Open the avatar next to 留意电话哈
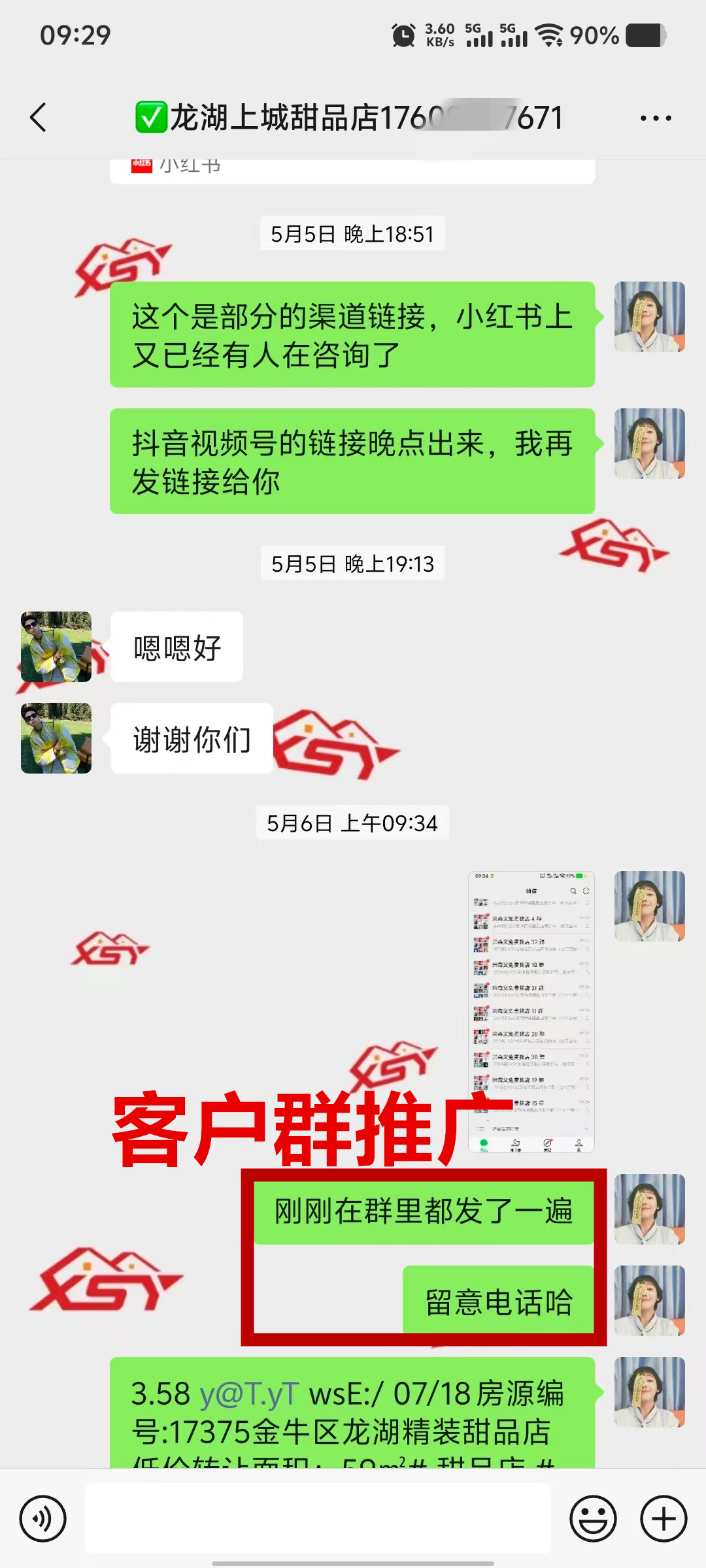The image size is (706, 1568). pyautogui.click(x=649, y=1300)
